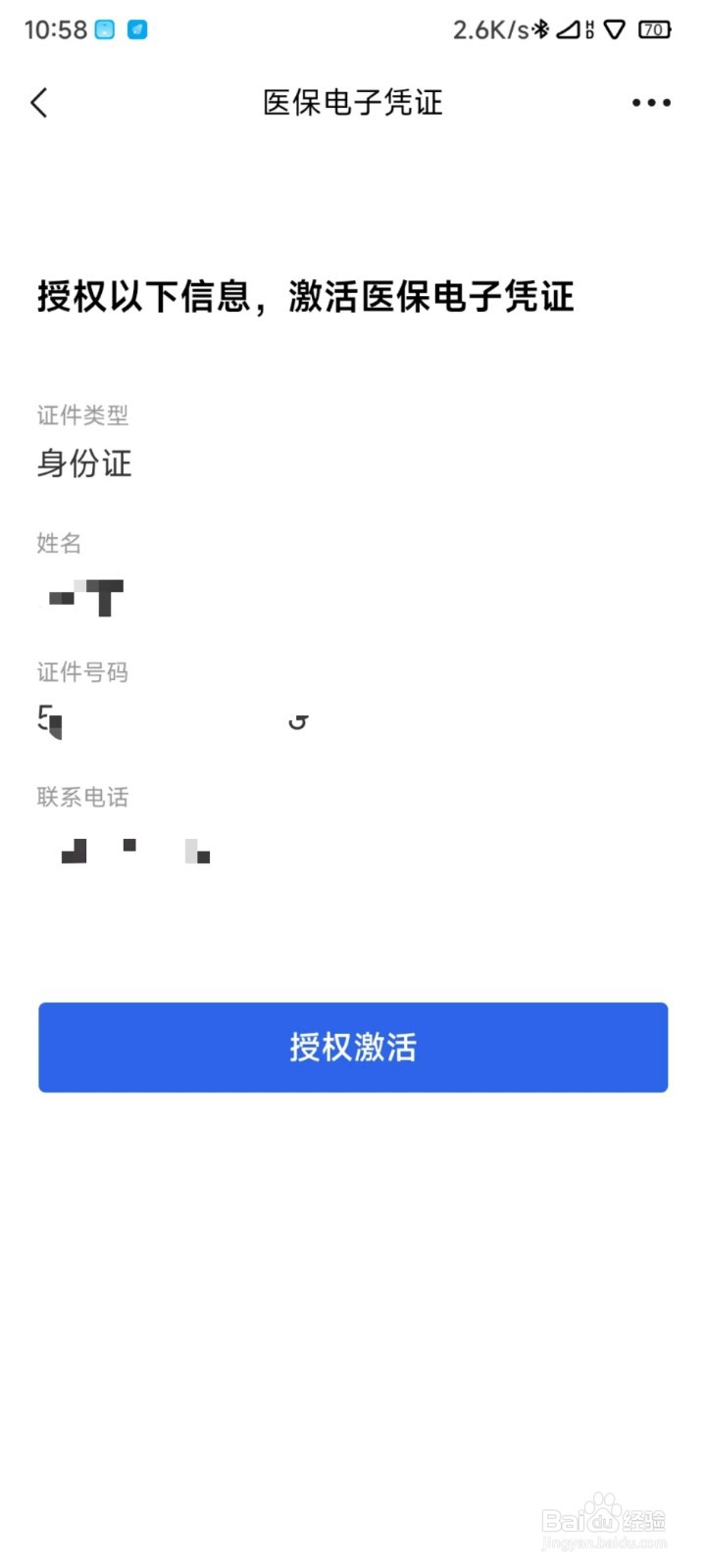Image resolution: width=706 pixels, height=1568 pixels.
Task: Tap the 身份证 document type value
Action: [83, 465]
